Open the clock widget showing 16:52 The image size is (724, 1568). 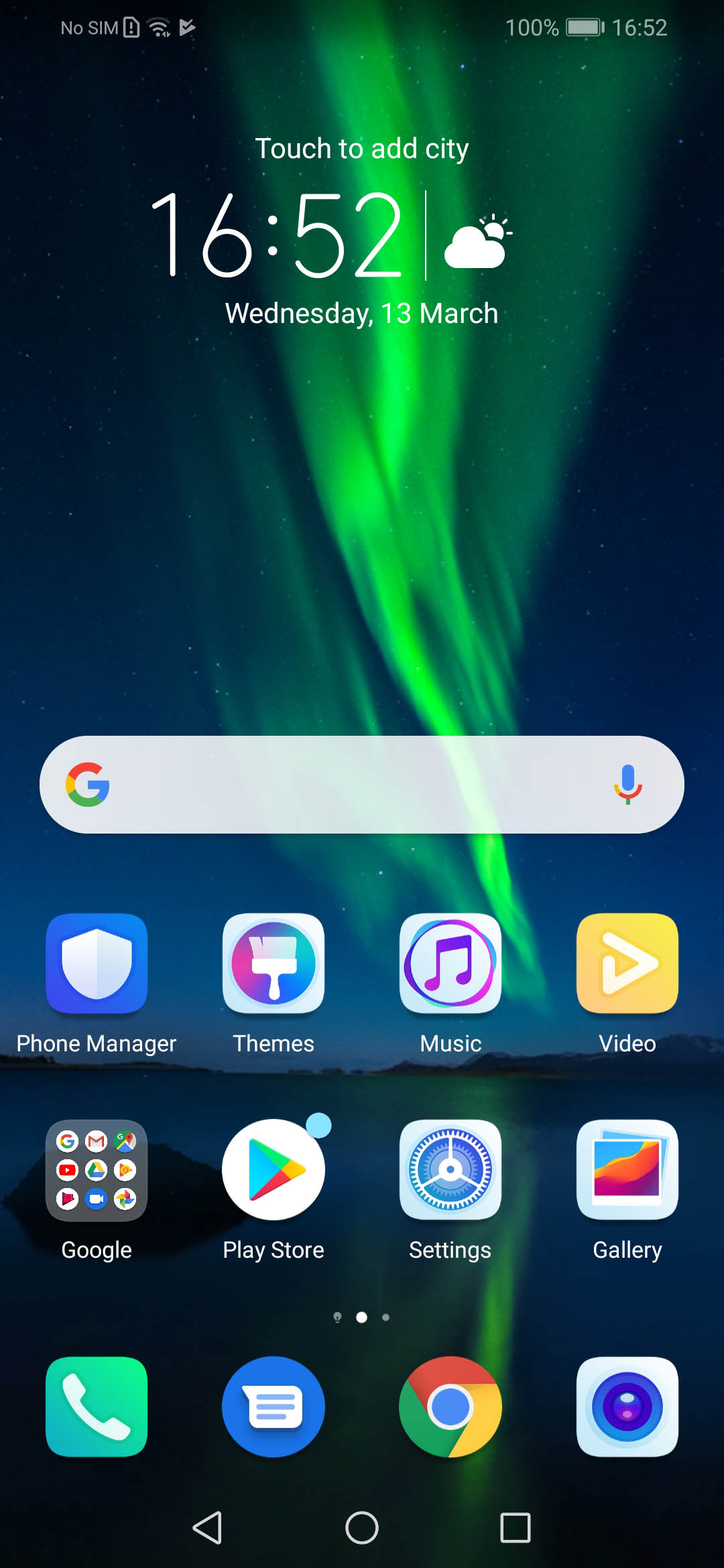coord(276,235)
